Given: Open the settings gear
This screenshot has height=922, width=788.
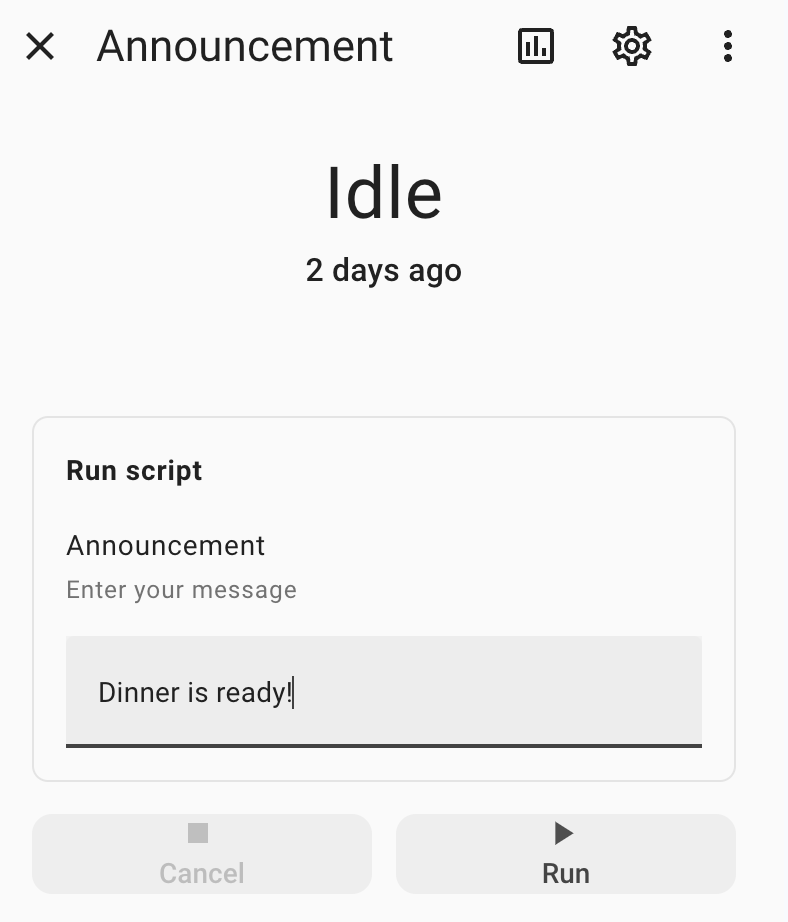Looking at the screenshot, I should [632, 46].
